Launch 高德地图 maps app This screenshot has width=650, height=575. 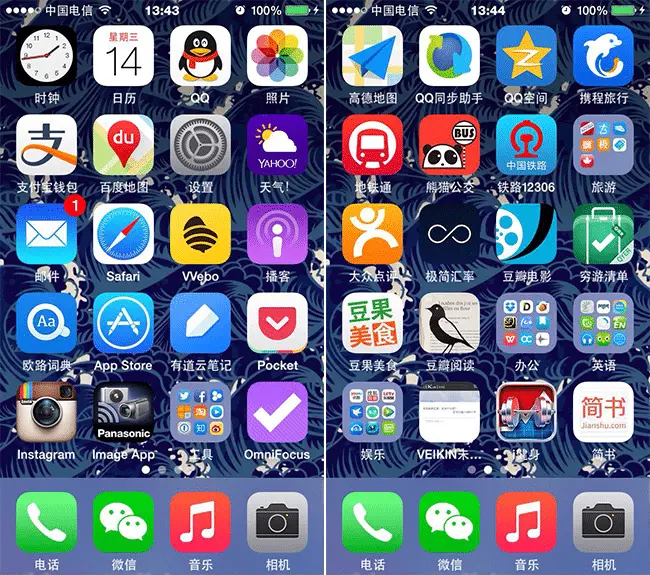(372, 56)
